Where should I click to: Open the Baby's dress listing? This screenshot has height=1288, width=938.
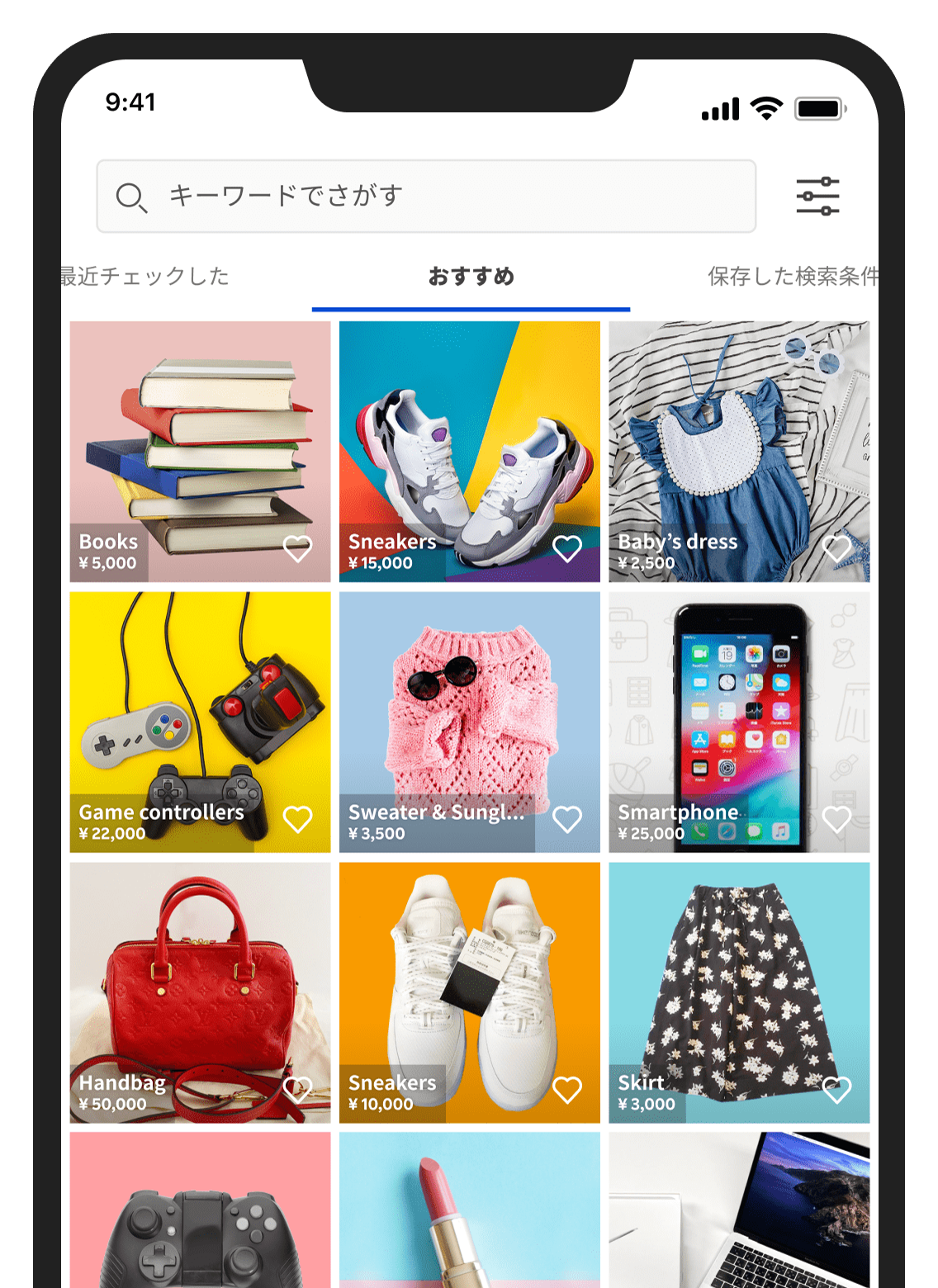[739, 438]
